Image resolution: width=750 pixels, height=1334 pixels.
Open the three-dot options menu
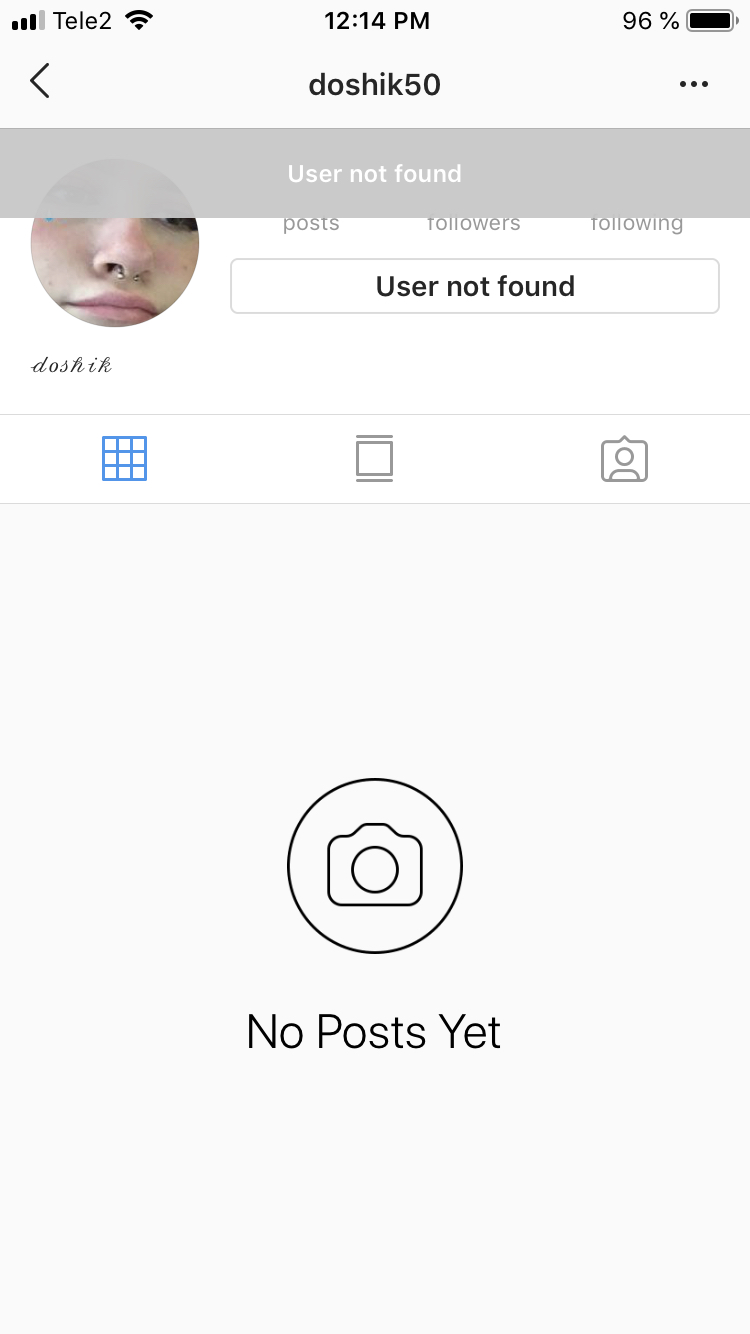pyautogui.click(x=693, y=84)
